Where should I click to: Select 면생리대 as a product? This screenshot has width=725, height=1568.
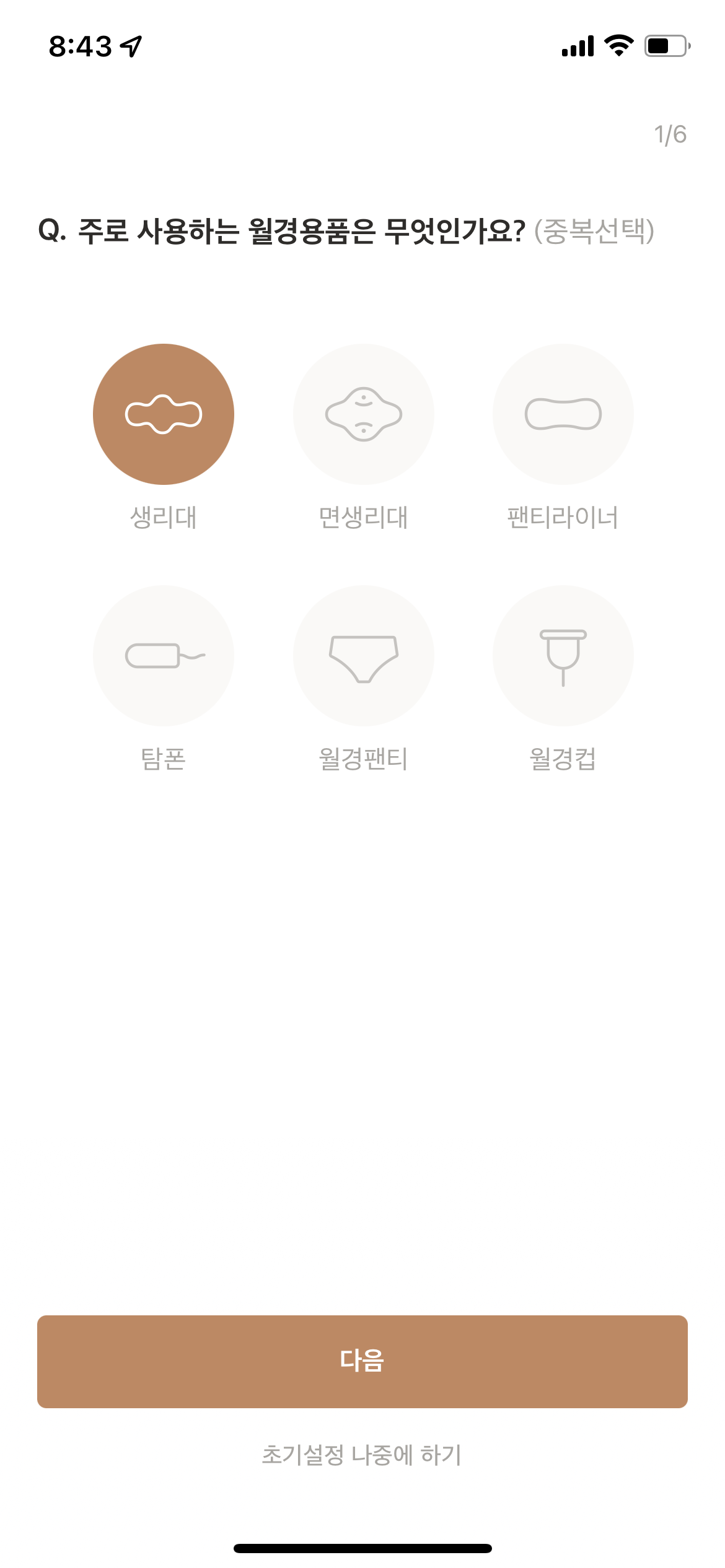click(363, 414)
